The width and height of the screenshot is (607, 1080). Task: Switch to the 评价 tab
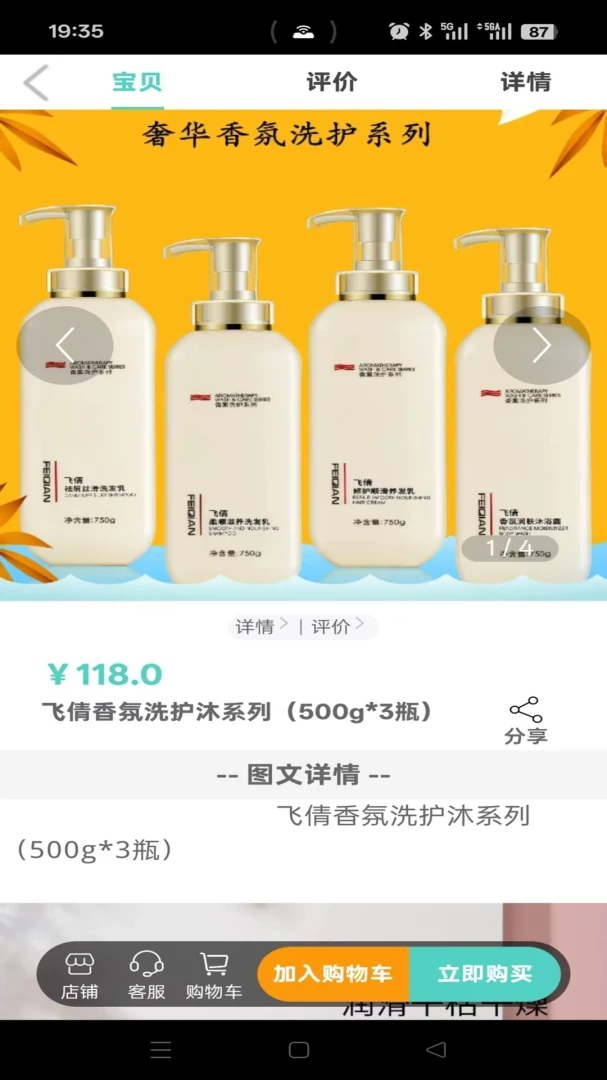(x=331, y=82)
